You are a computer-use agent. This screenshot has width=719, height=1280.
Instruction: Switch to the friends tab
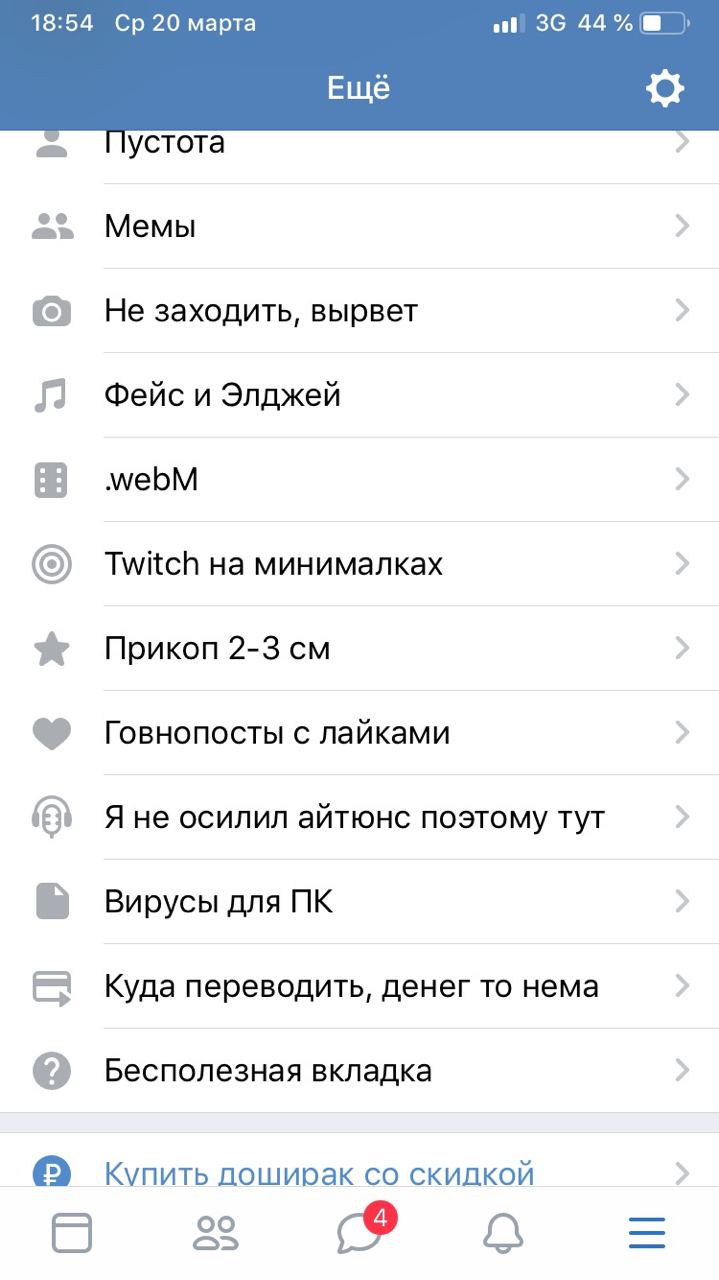(216, 1233)
